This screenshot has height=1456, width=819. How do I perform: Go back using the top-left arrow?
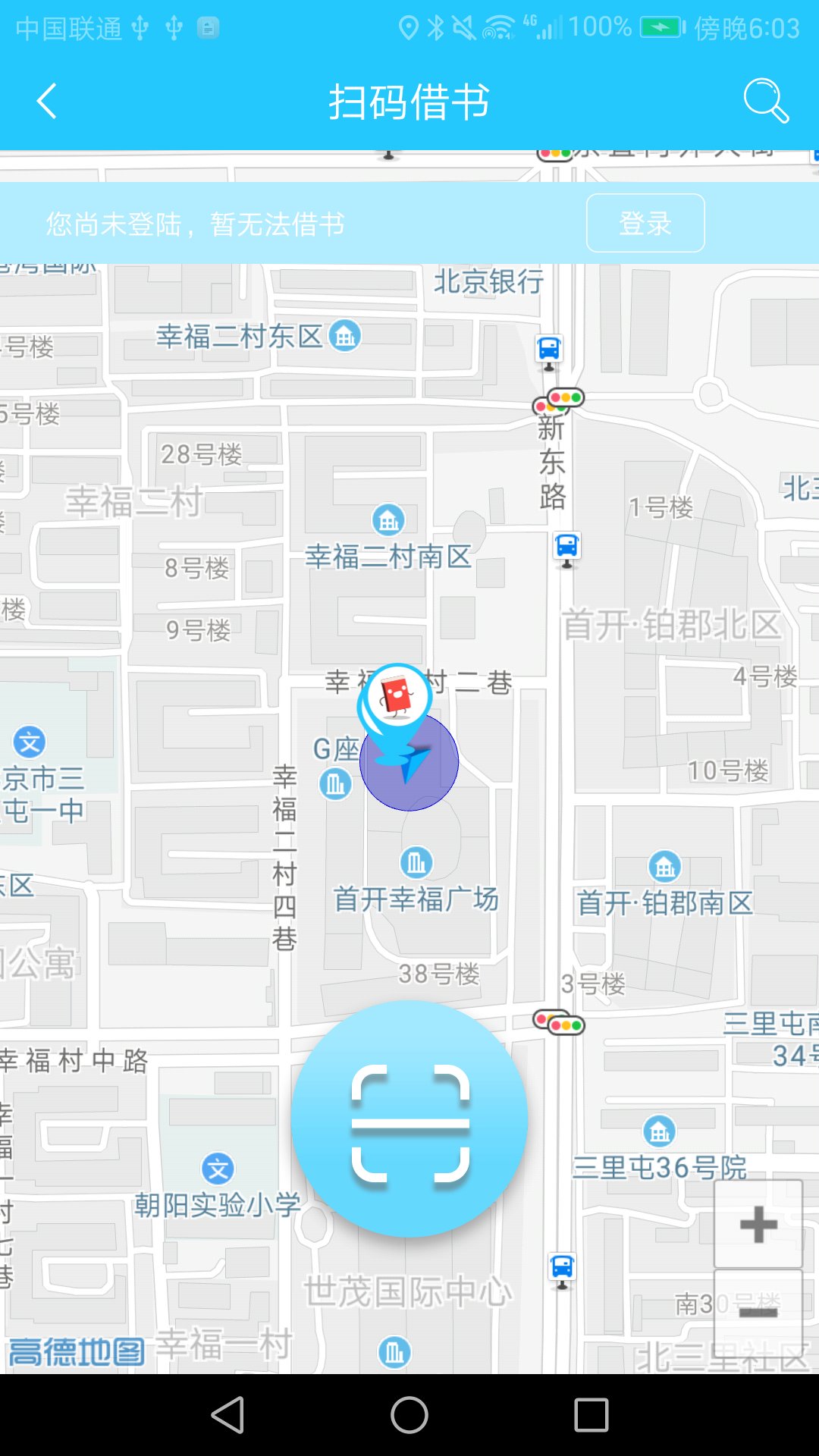coord(47,101)
